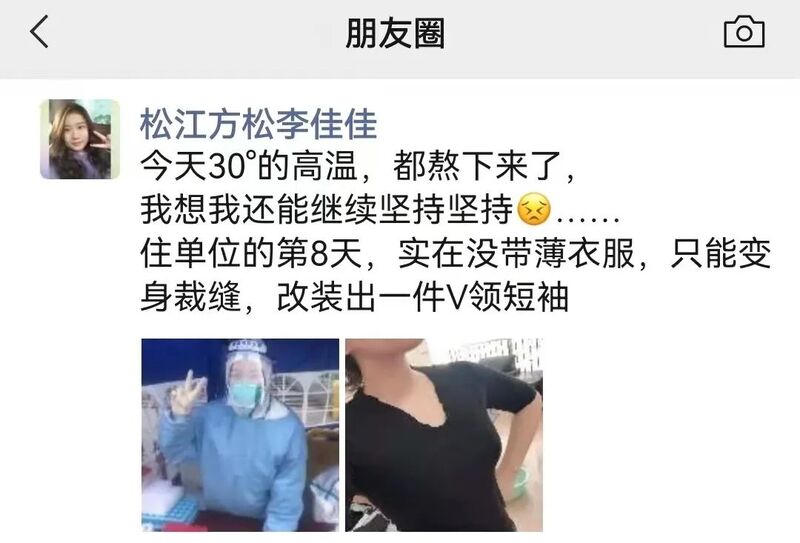Open the camera to post a moment
The width and height of the screenshot is (800, 543).
pos(743,33)
